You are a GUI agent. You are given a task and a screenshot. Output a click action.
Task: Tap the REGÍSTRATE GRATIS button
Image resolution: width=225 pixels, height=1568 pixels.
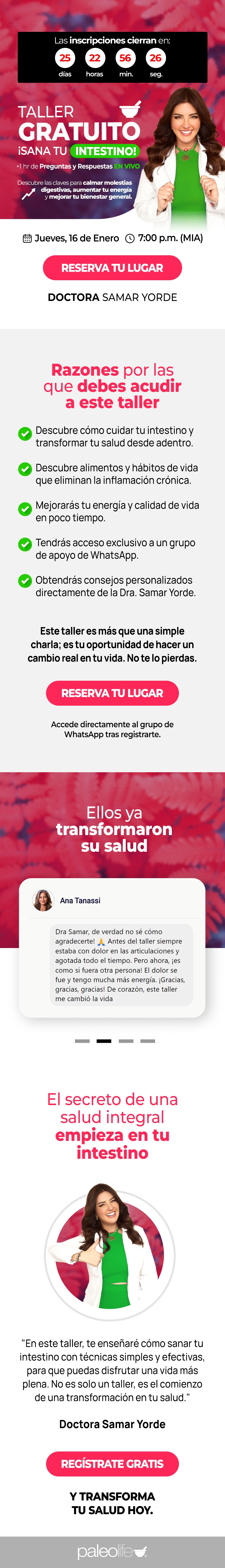tap(112, 1464)
